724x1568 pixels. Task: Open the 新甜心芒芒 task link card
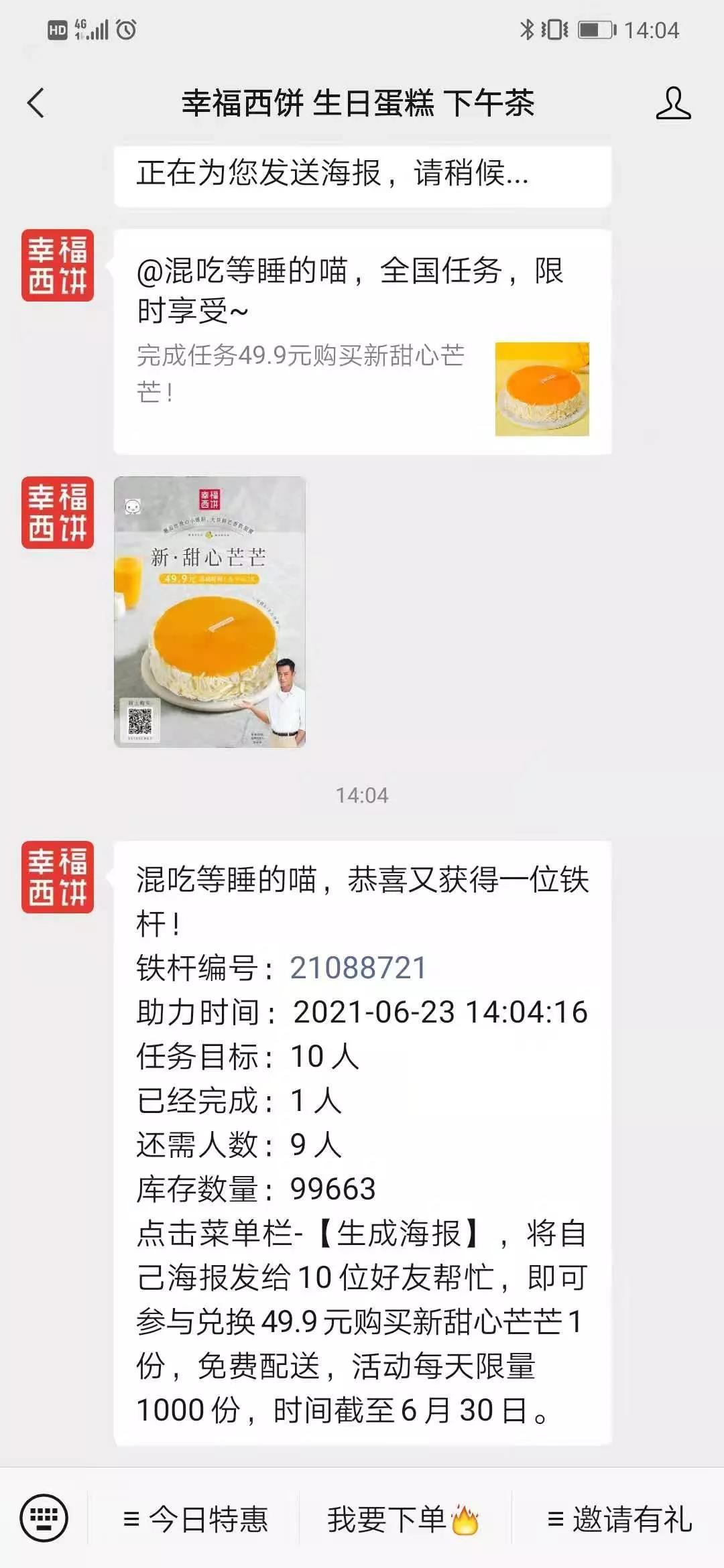tap(362, 342)
